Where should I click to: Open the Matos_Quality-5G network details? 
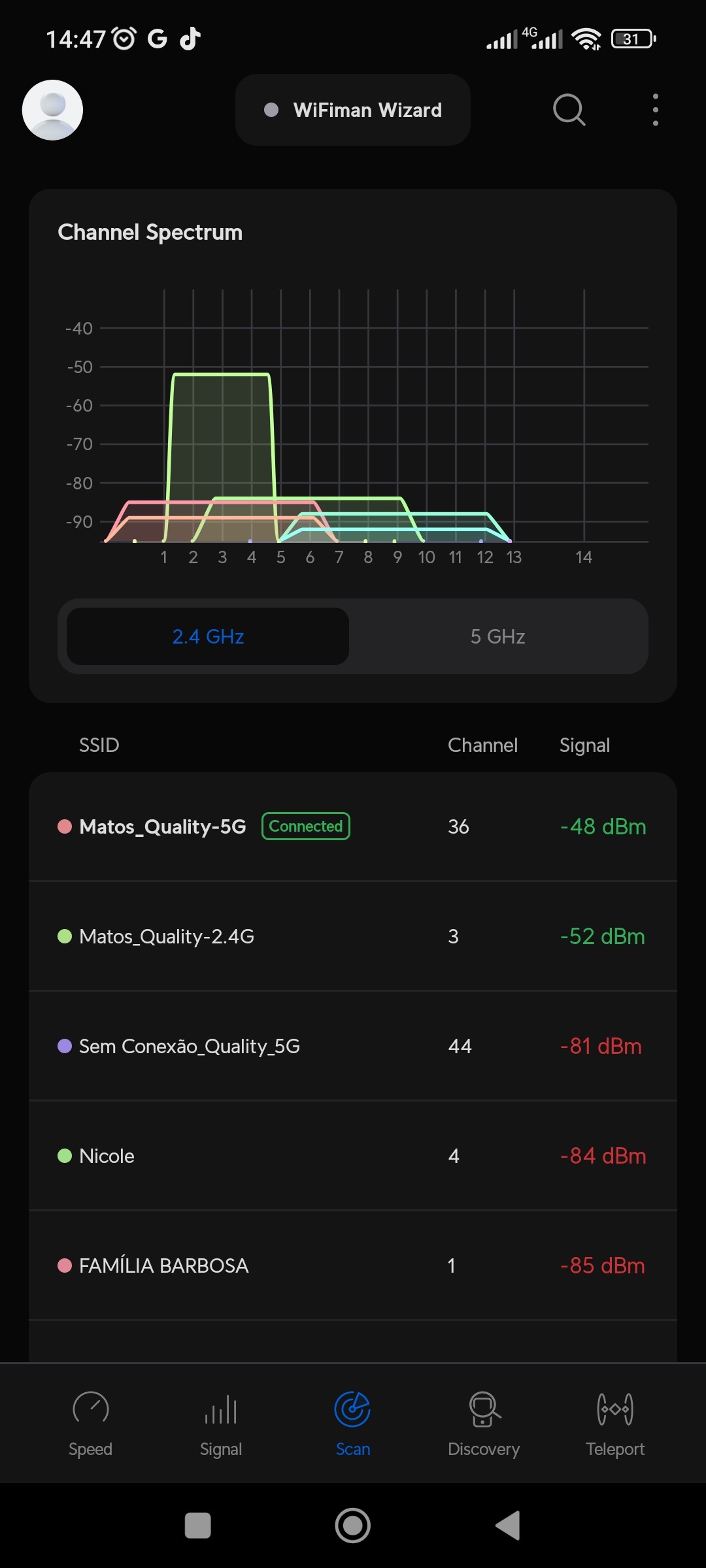[353, 826]
